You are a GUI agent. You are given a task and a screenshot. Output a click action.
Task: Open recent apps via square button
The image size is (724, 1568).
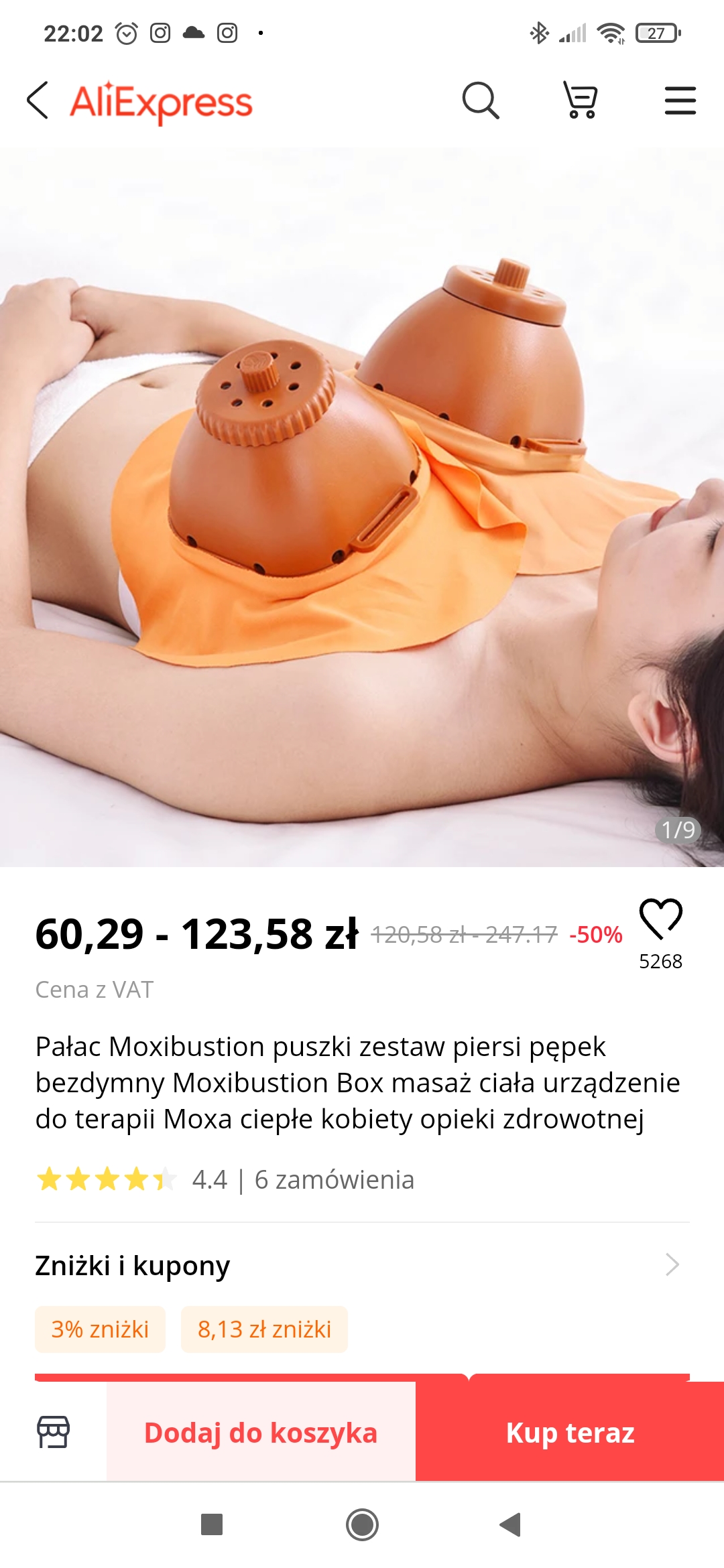pyautogui.click(x=212, y=1524)
